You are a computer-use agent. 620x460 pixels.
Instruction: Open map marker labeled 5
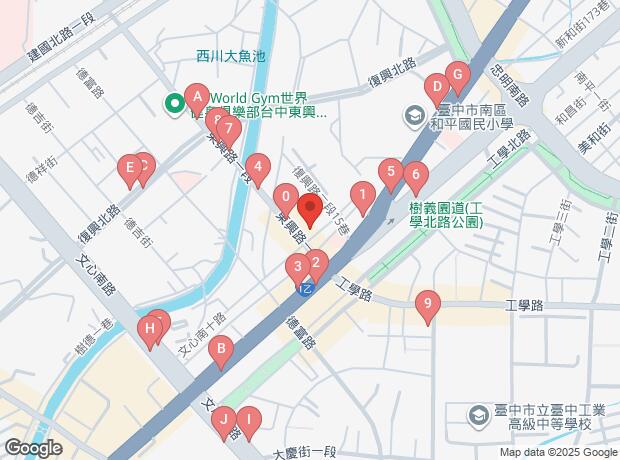pyautogui.click(x=390, y=171)
